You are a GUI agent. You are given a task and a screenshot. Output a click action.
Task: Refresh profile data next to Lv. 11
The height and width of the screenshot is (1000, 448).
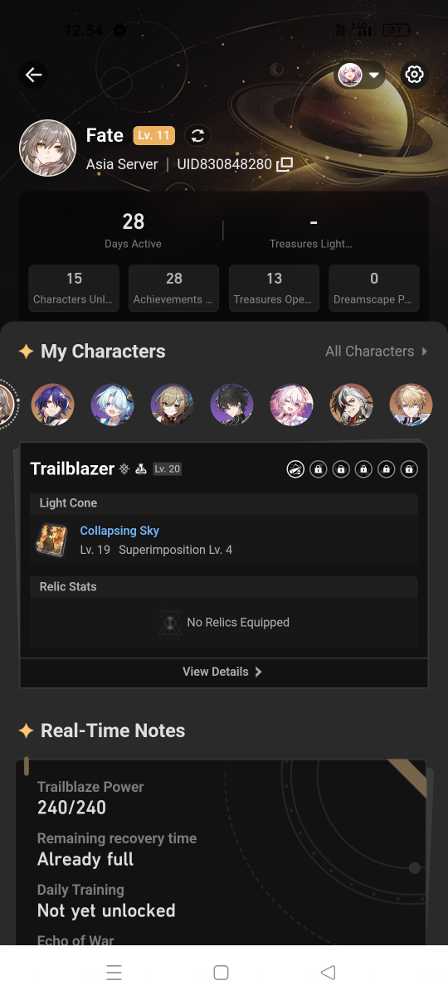(198, 135)
